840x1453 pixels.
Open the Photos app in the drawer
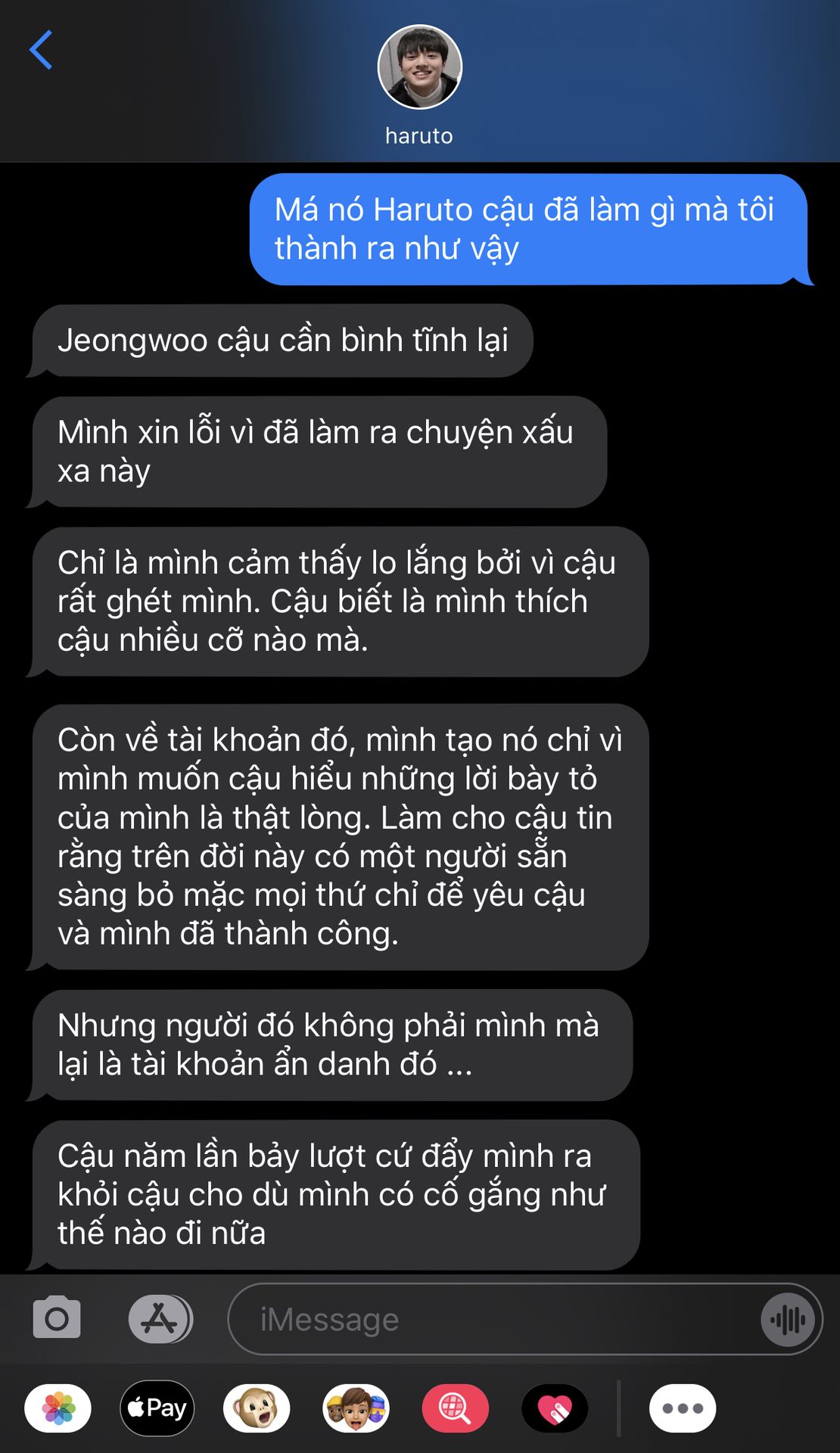[x=58, y=1408]
